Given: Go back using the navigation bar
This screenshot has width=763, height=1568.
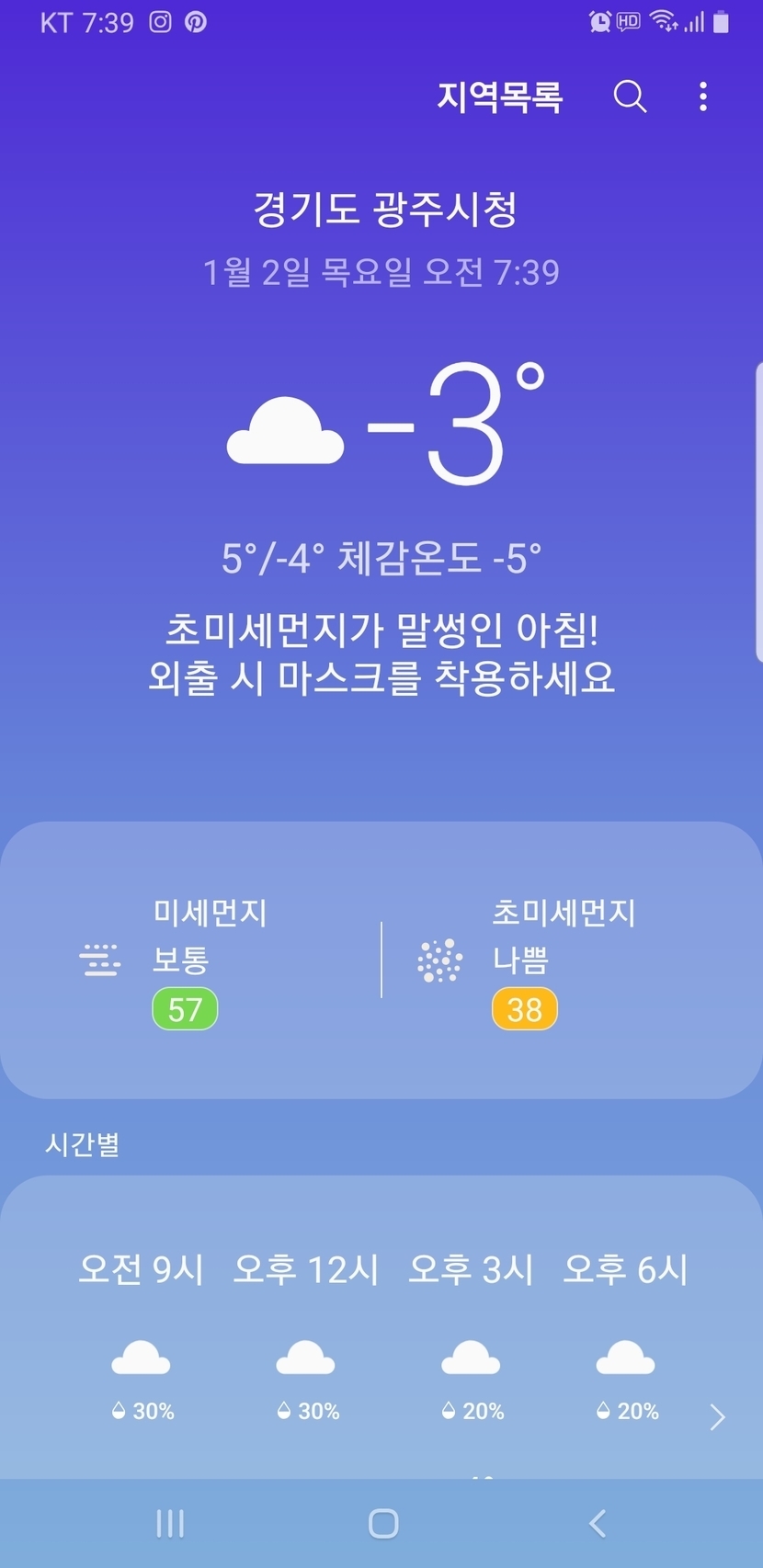Looking at the screenshot, I should 598,1523.
